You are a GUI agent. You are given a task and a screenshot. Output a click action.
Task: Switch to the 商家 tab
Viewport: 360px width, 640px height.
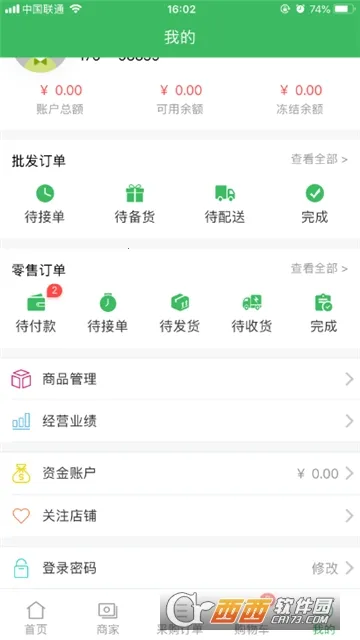108,618
